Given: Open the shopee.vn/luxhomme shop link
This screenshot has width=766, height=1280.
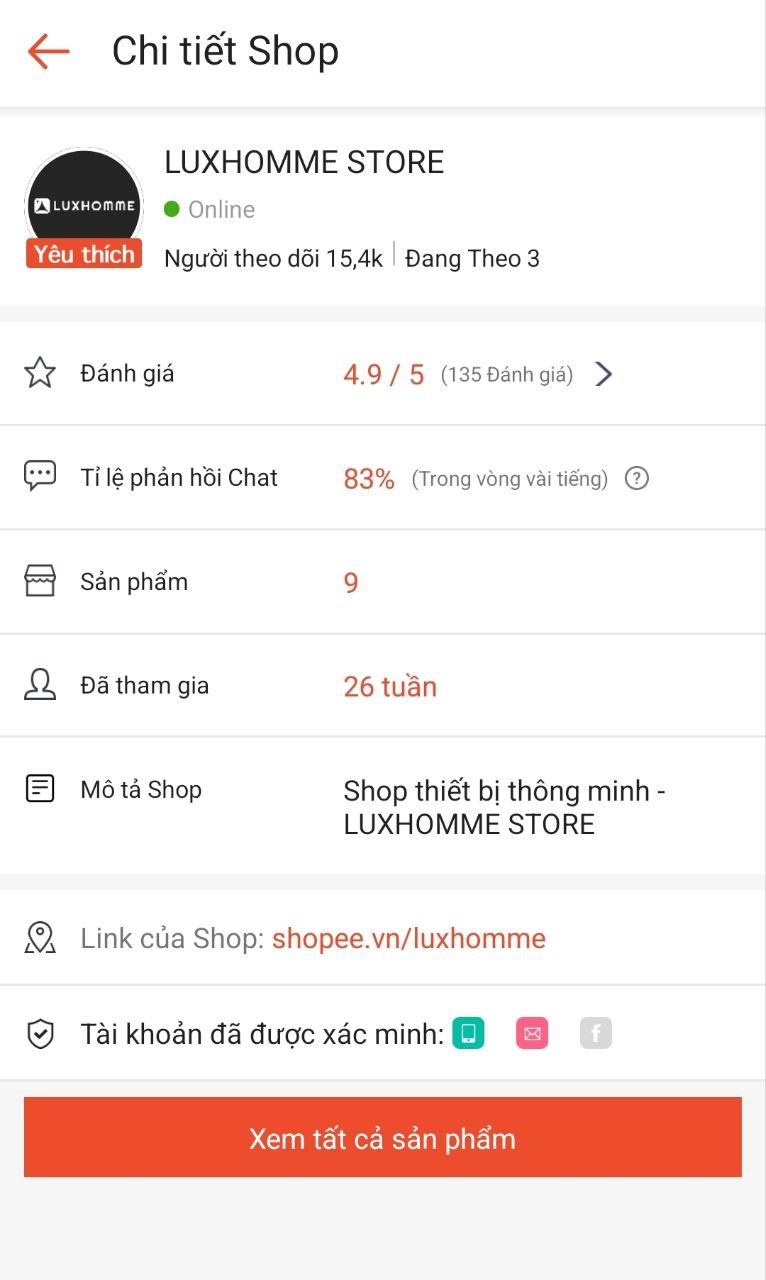Looking at the screenshot, I should tap(408, 938).
